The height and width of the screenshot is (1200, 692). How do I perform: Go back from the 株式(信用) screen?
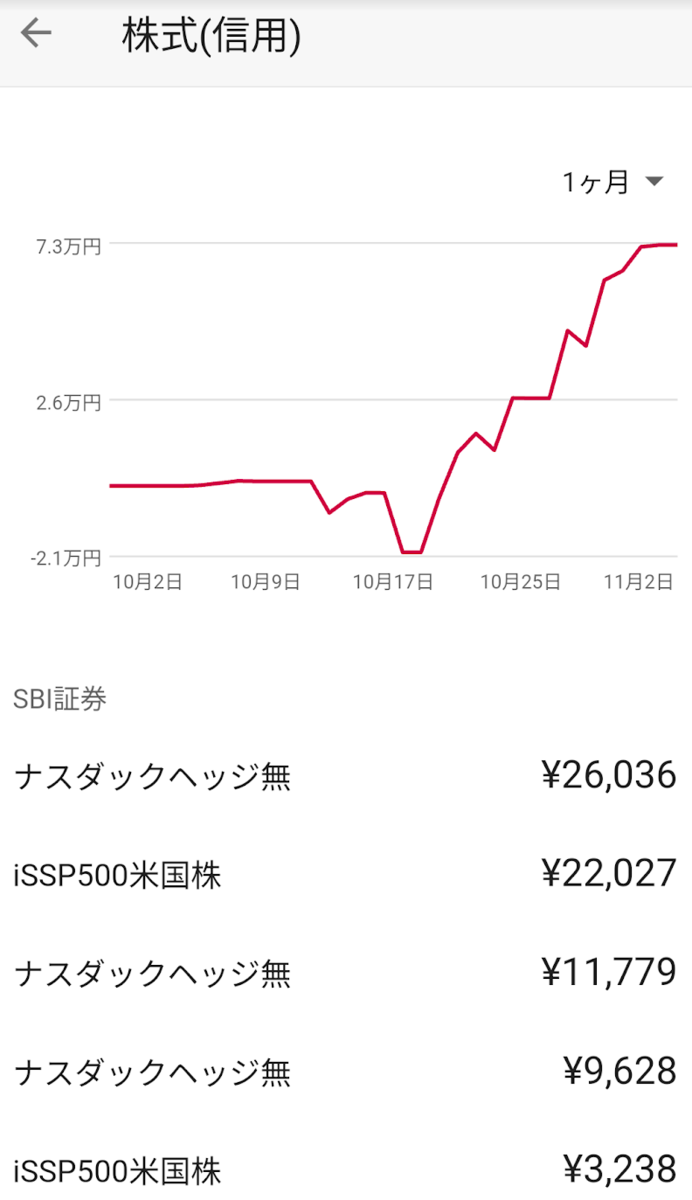pyautogui.click(x=36, y=36)
